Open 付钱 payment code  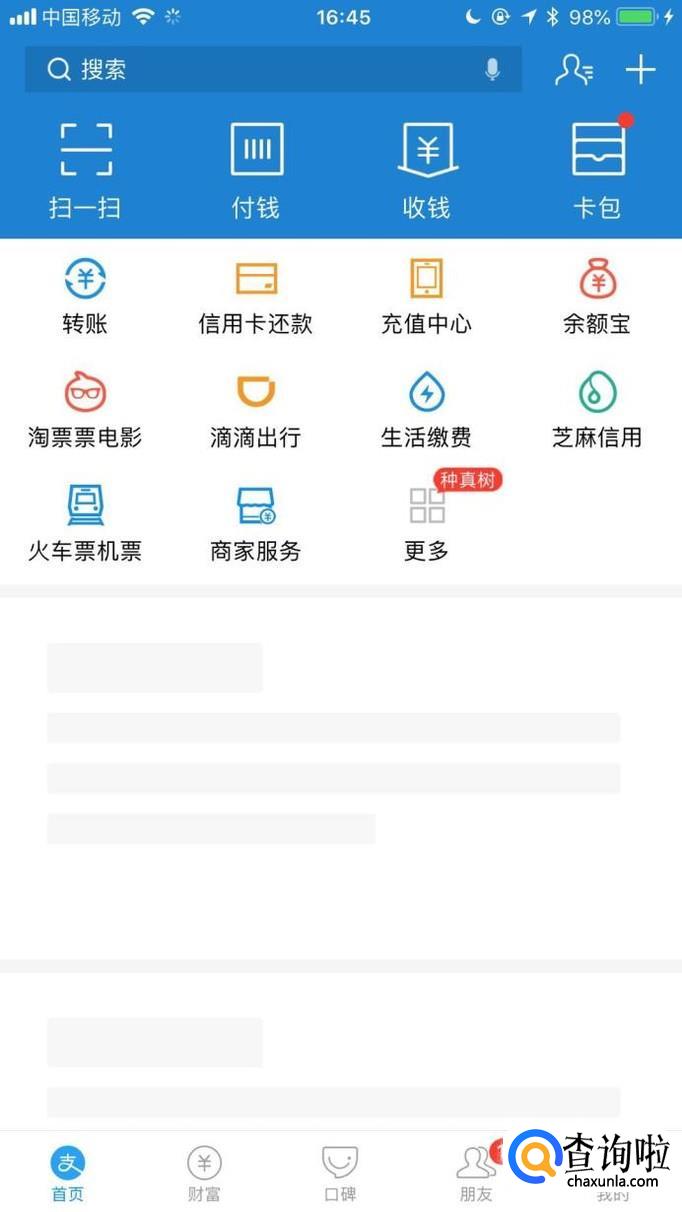pyautogui.click(x=256, y=170)
